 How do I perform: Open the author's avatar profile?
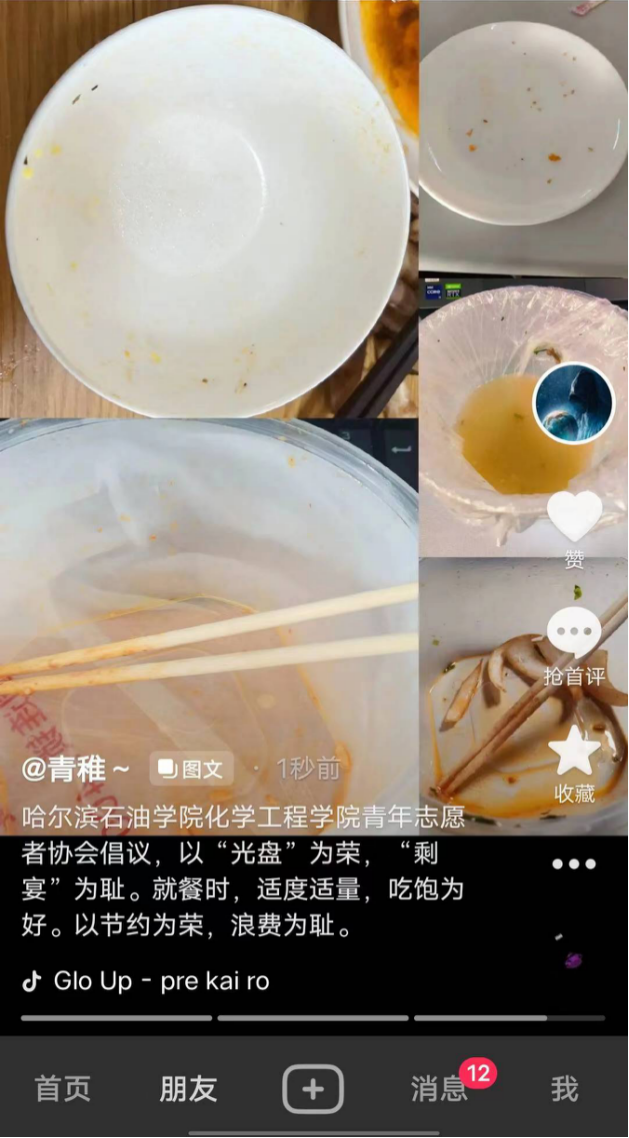pyautogui.click(x=573, y=403)
